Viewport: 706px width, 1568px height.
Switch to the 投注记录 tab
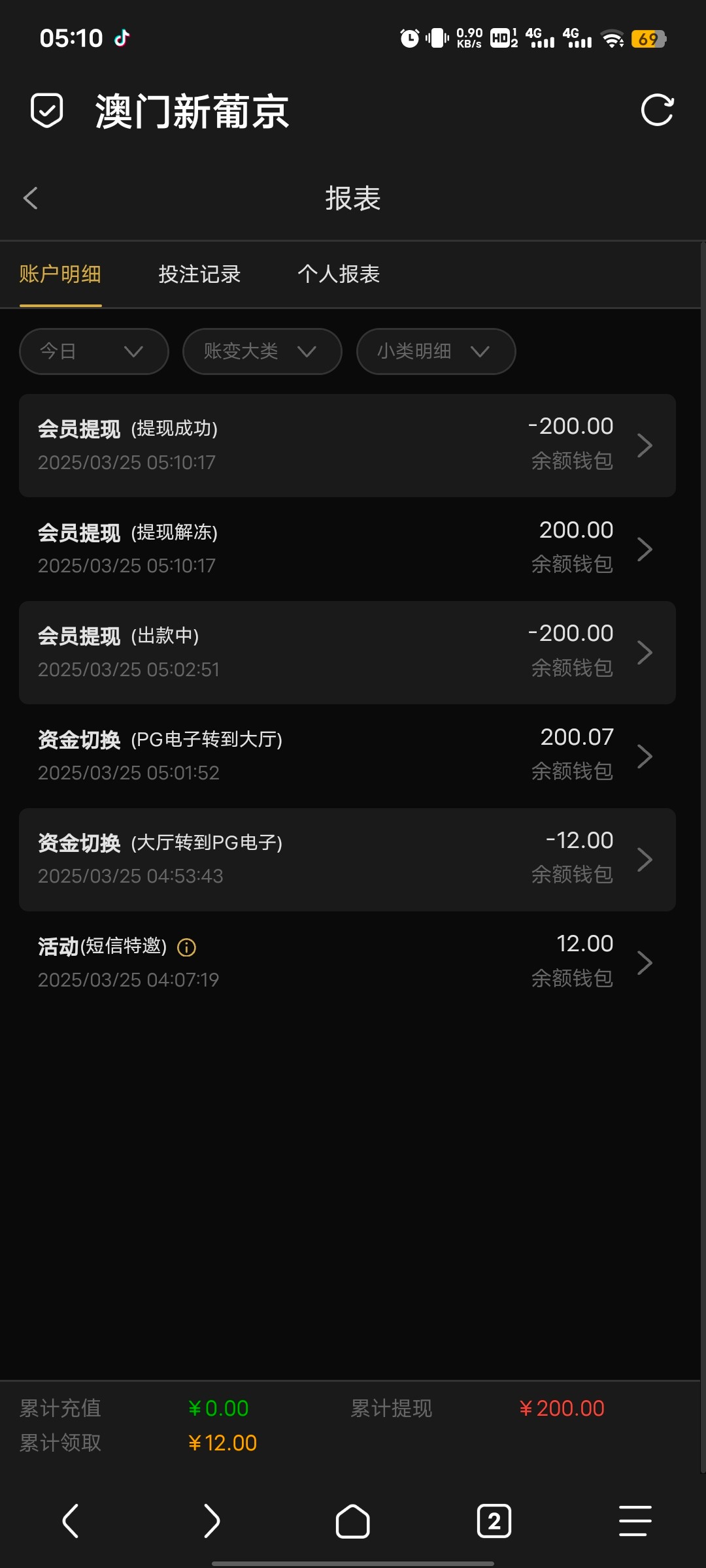[199, 274]
